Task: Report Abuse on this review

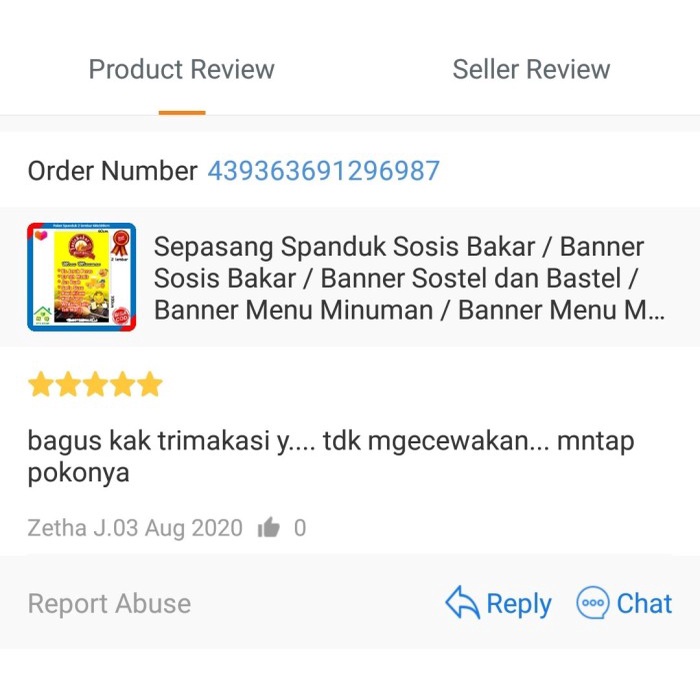Action: 109,604
